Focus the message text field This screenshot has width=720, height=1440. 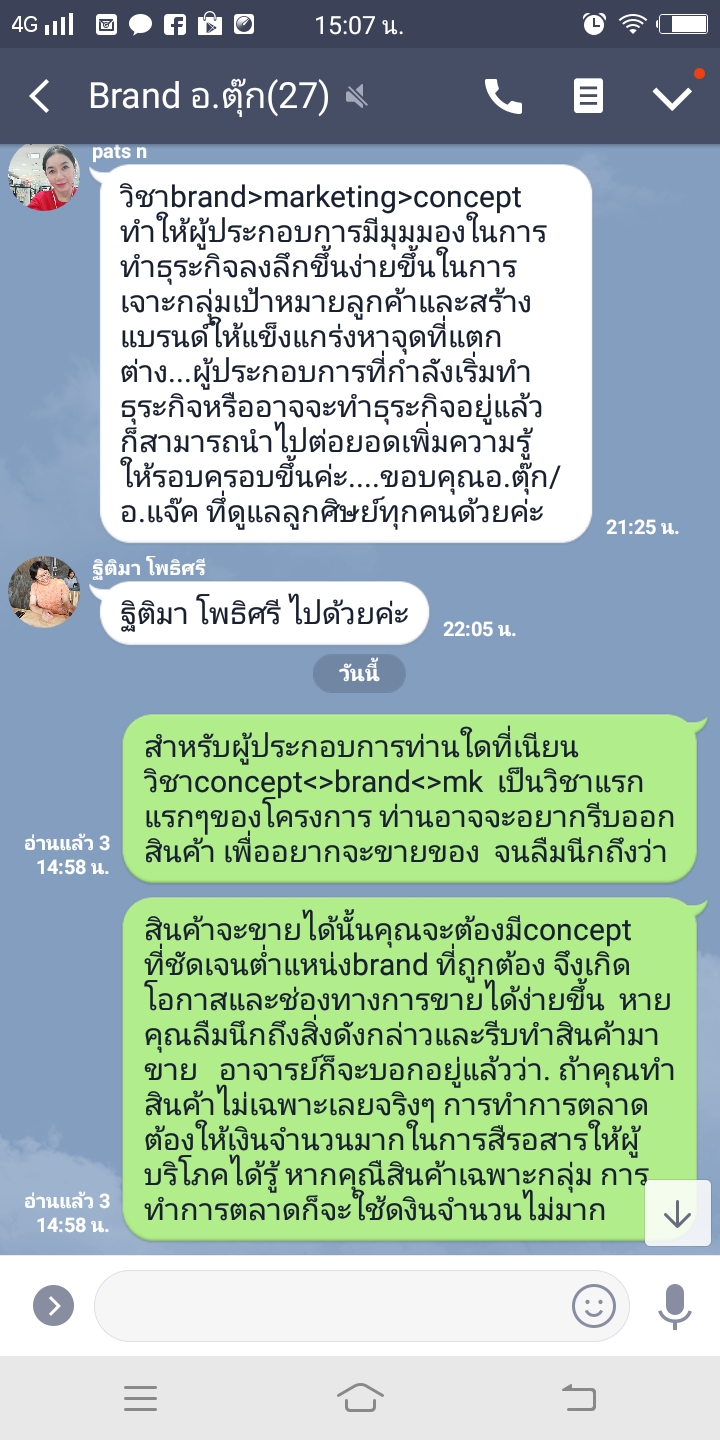tap(330, 1305)
